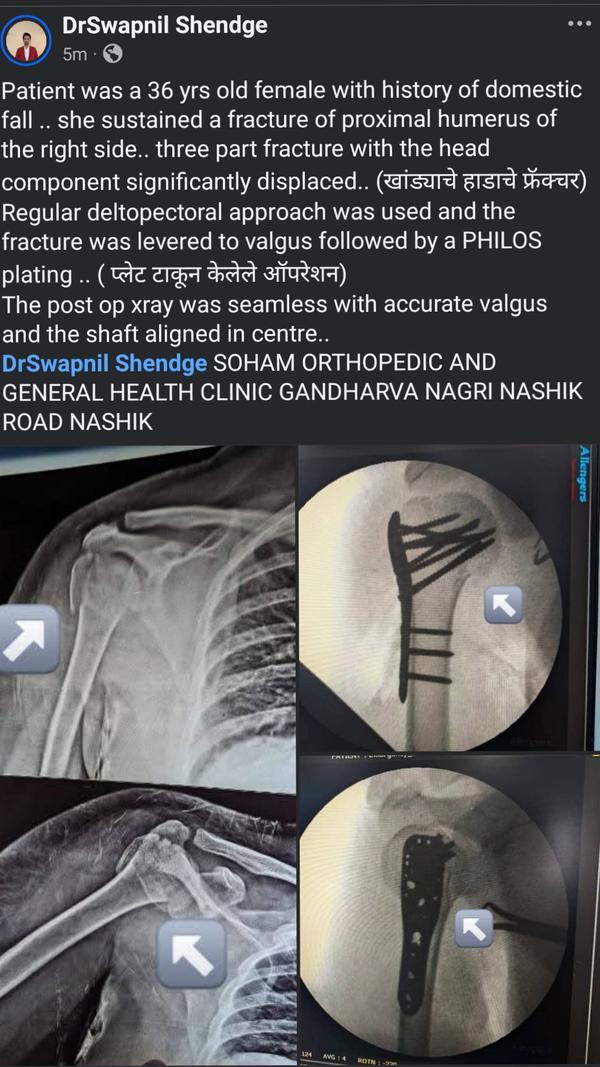Tap the tagged DrSwapnil Shendge link in post
600x1067 pixels.
[105, 361]
